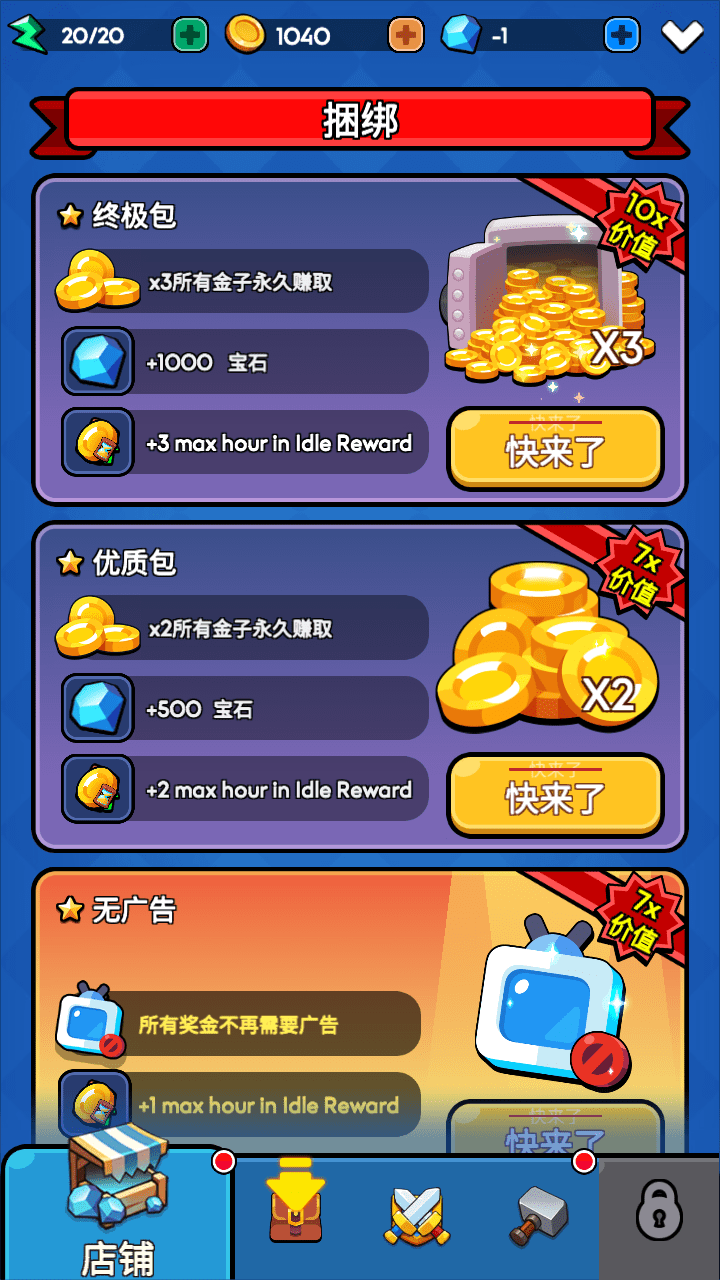Tap 快来了 button on the 终极包 bundle
Viewport: 720px width, 1280px height.
pyautogui.click(x=555, y=449)
